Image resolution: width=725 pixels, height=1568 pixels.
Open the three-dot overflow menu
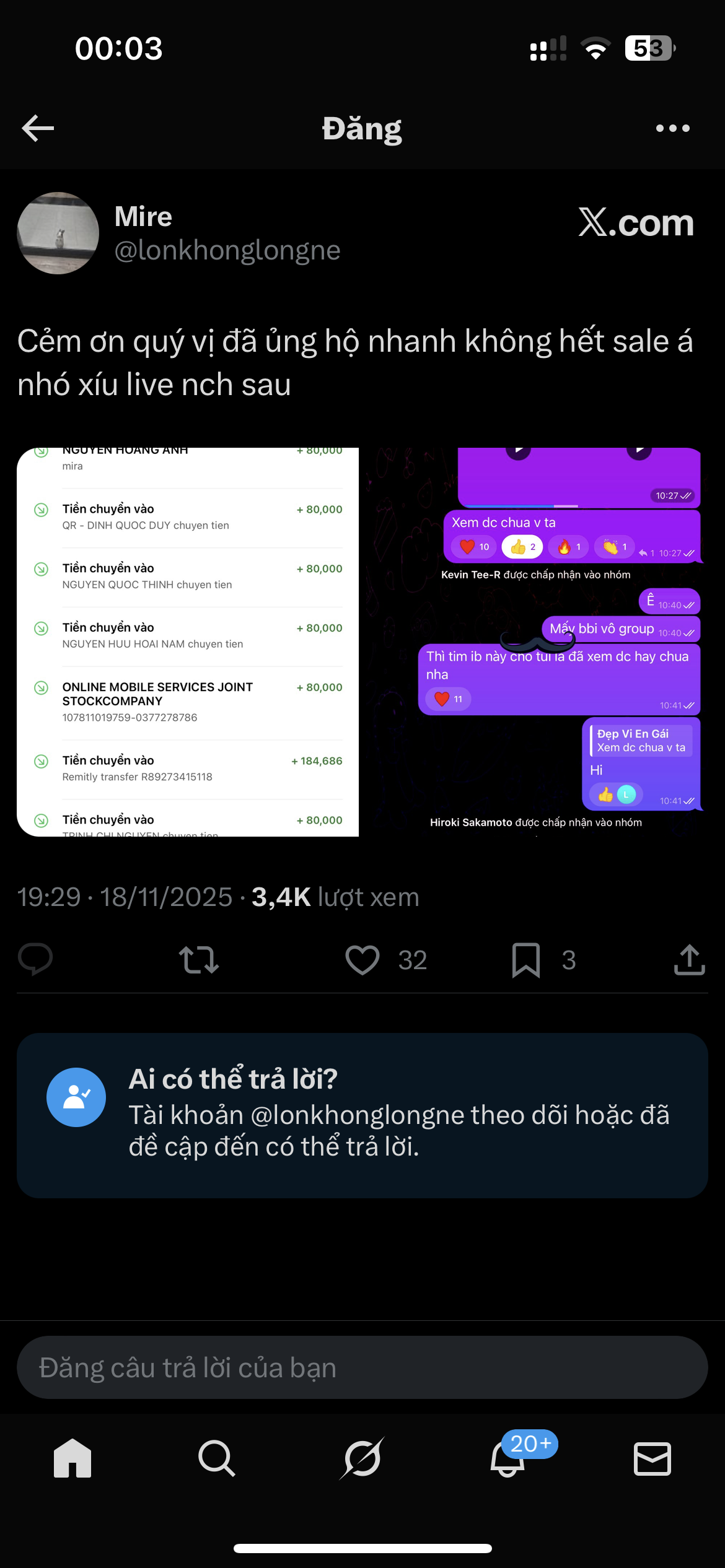(672, 128)
